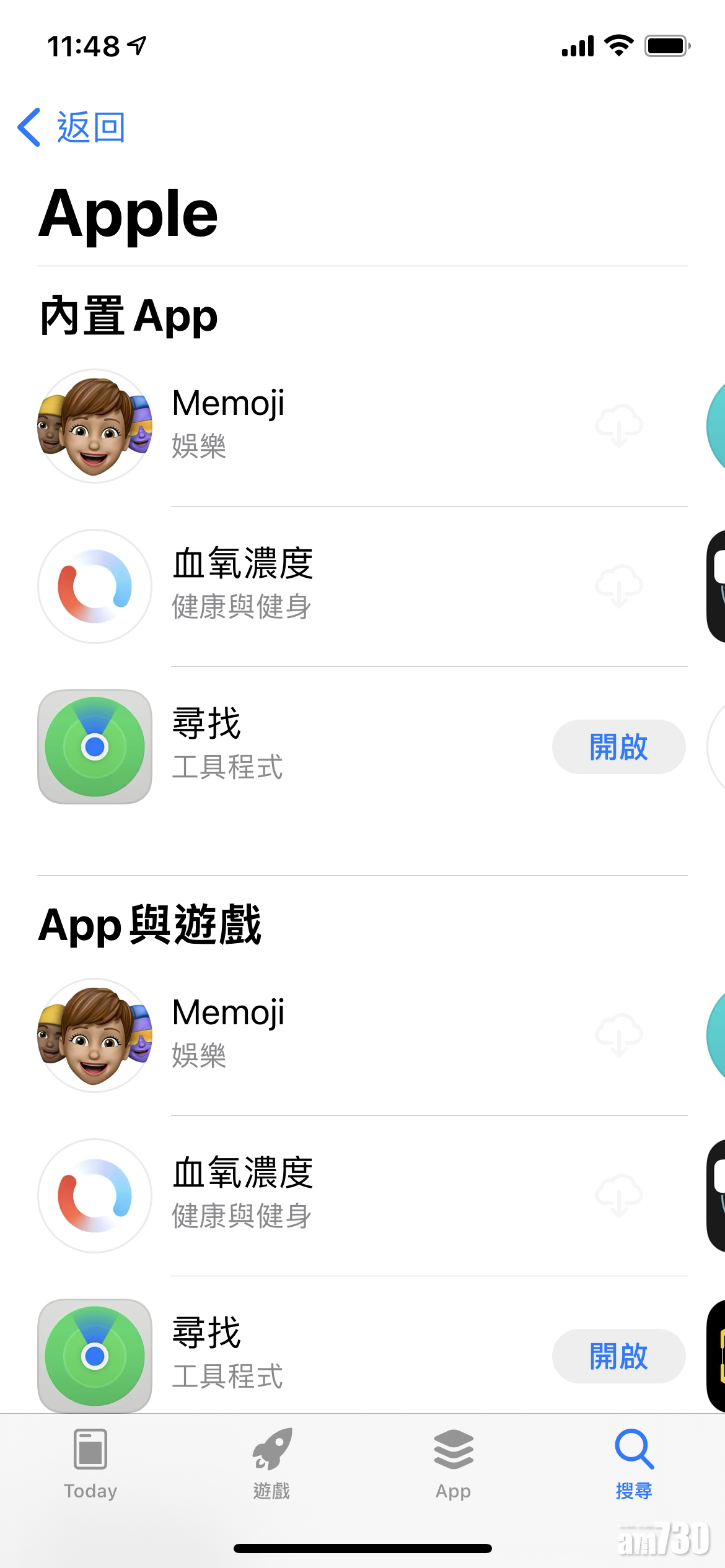
Task: Go back using the 返回 button
Action: point(72,128)
